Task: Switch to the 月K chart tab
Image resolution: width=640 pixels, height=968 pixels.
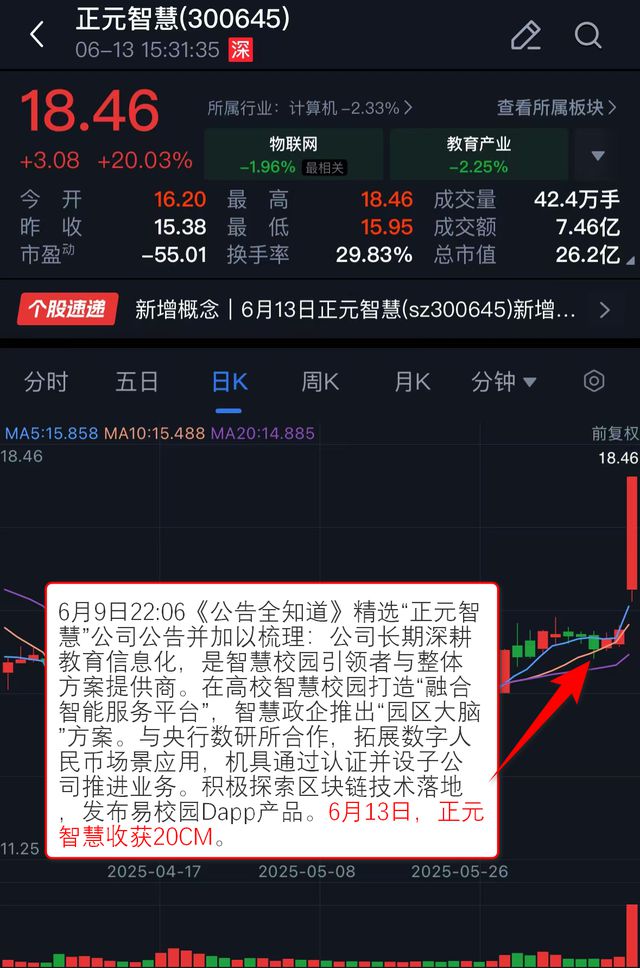Action: [x=412, y=381]
